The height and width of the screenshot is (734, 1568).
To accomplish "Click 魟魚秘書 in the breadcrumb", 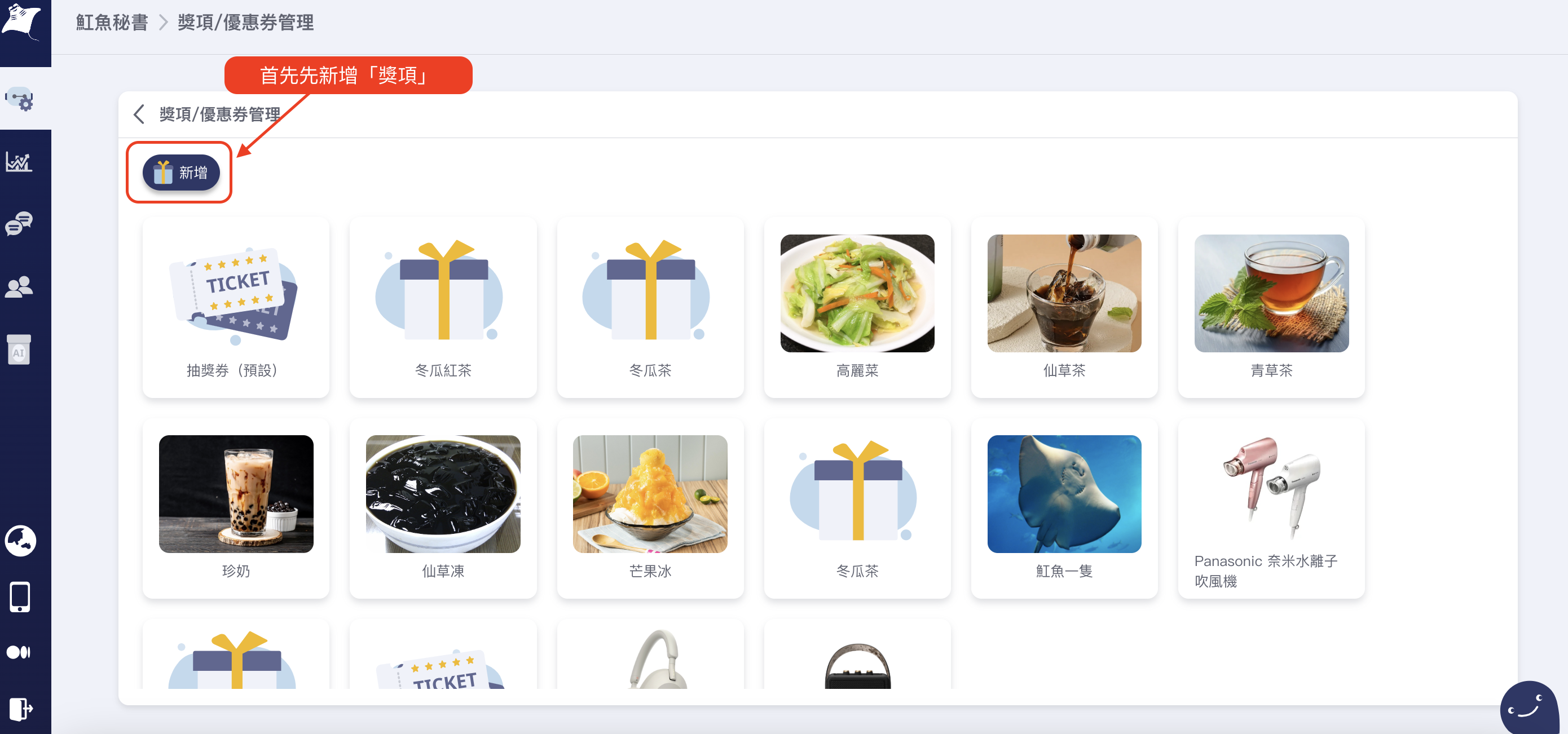I will coord(112,23).
